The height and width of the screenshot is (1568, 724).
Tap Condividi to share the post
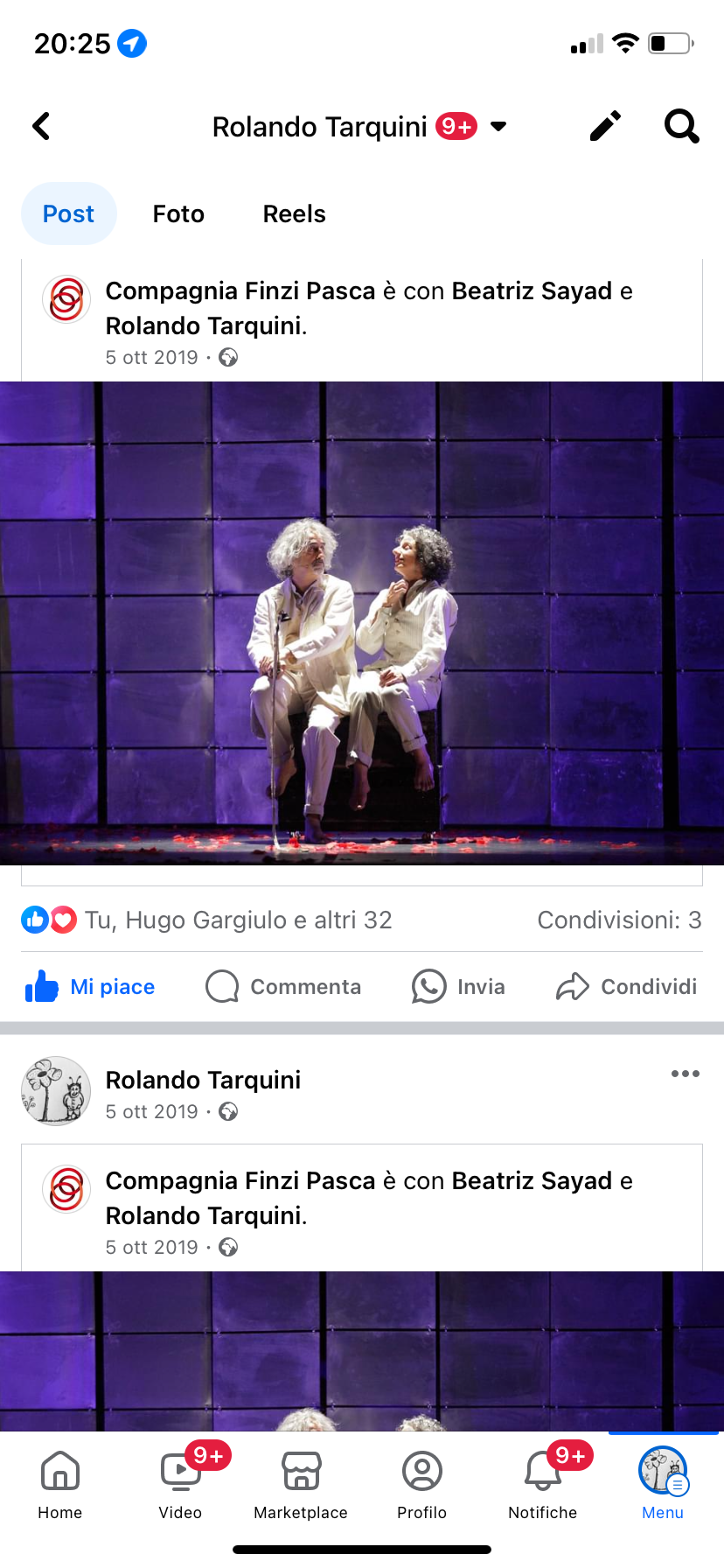point(626,987)
